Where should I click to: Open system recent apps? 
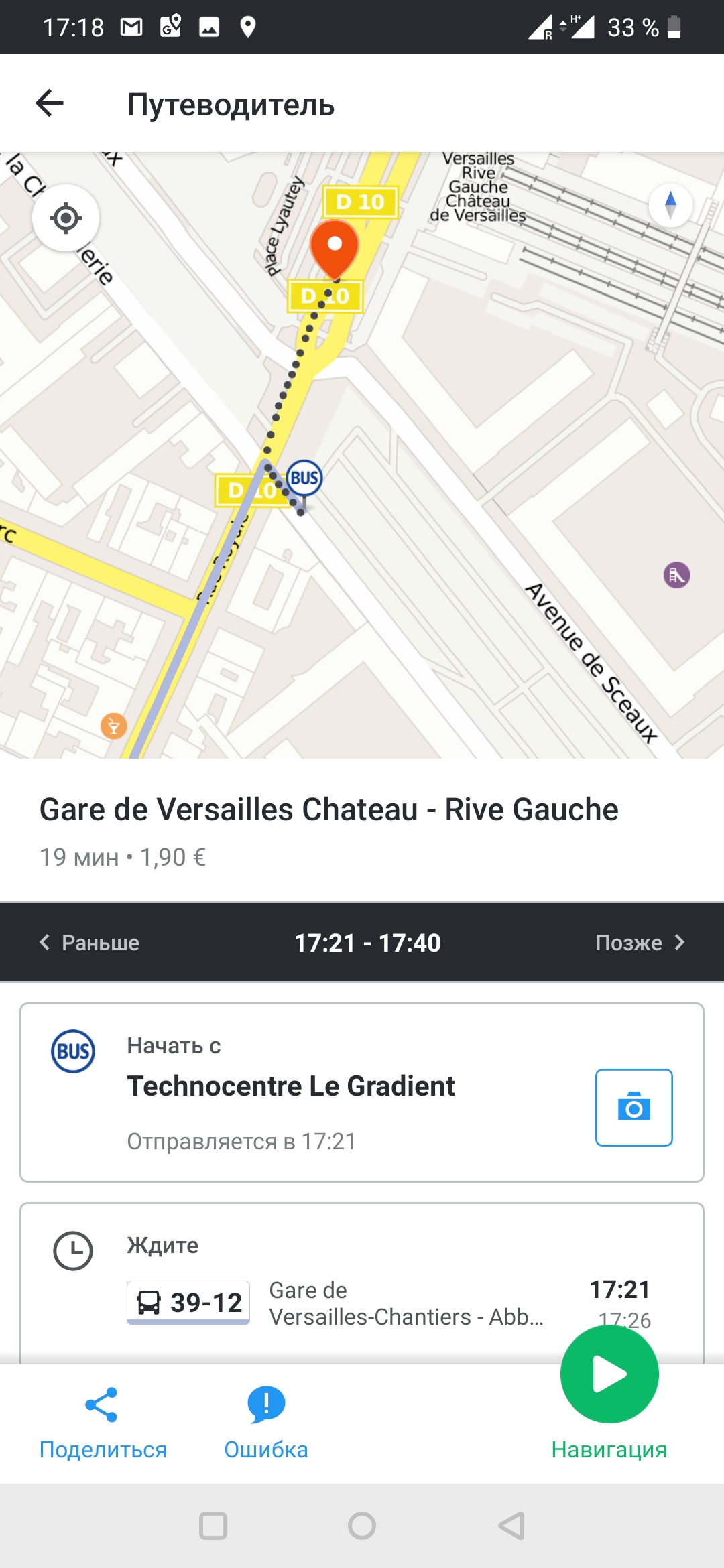[x=213, y=1526]
